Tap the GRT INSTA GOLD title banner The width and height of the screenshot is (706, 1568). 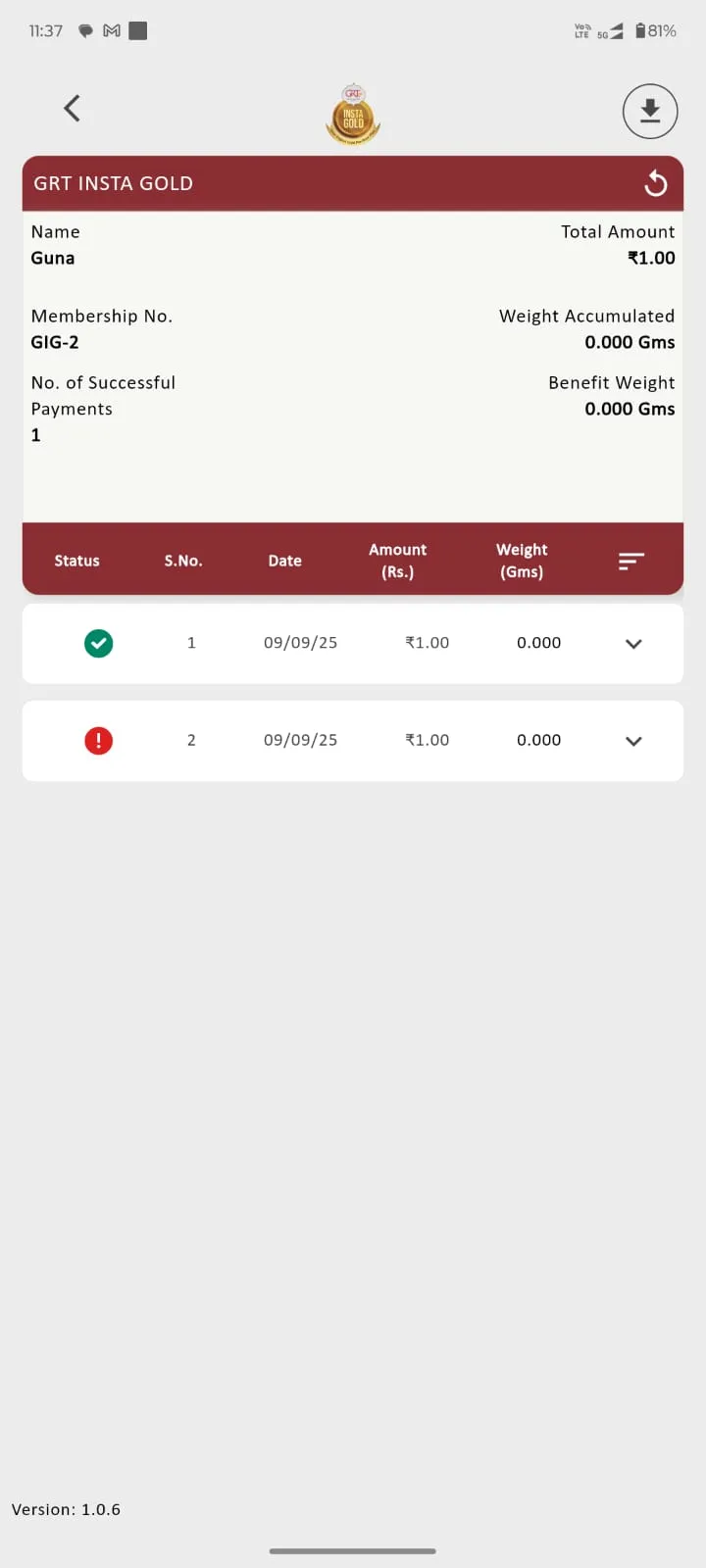click(113, 183)
